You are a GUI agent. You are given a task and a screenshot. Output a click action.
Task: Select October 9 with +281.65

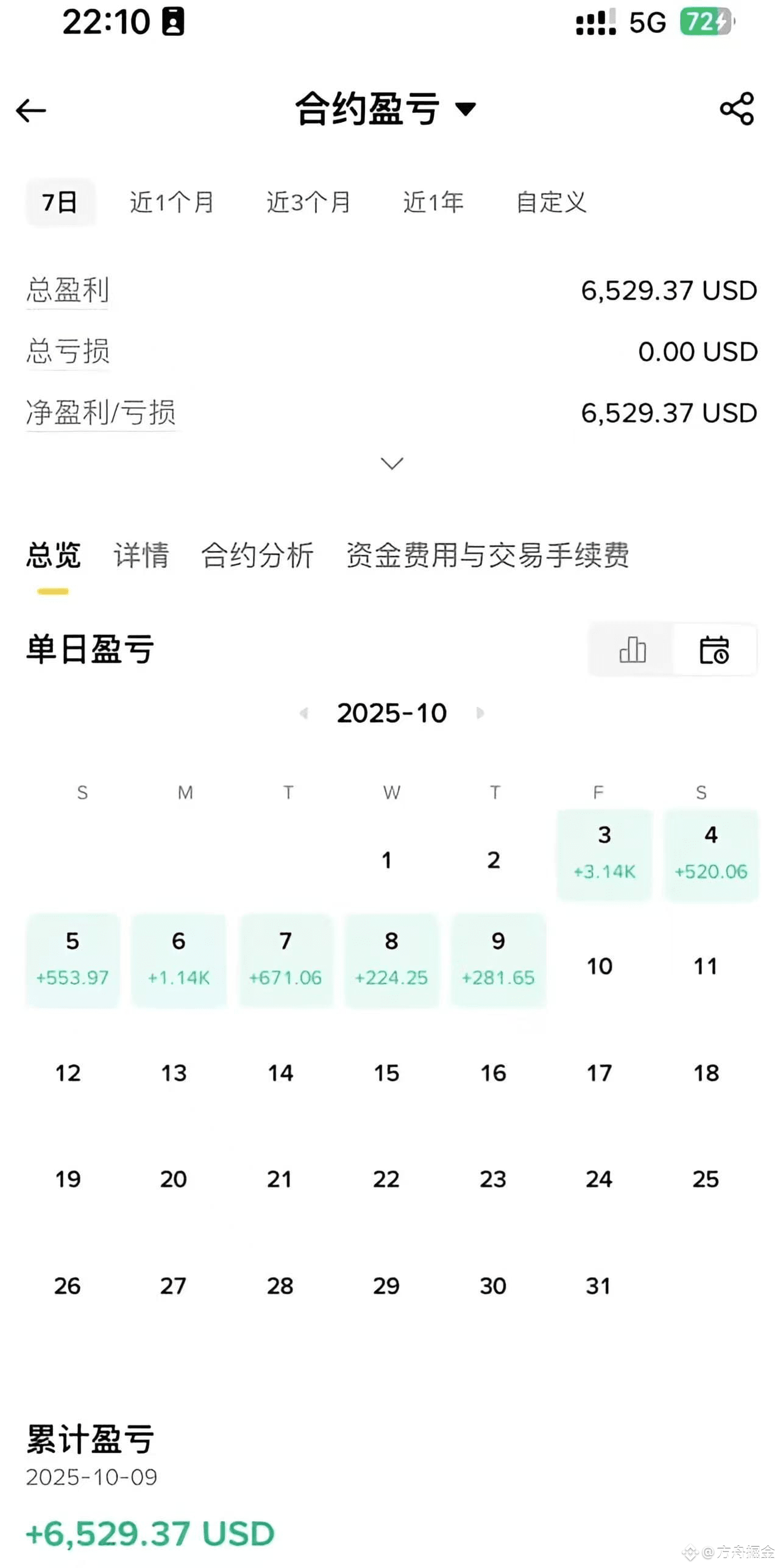(x=498, y=960)
